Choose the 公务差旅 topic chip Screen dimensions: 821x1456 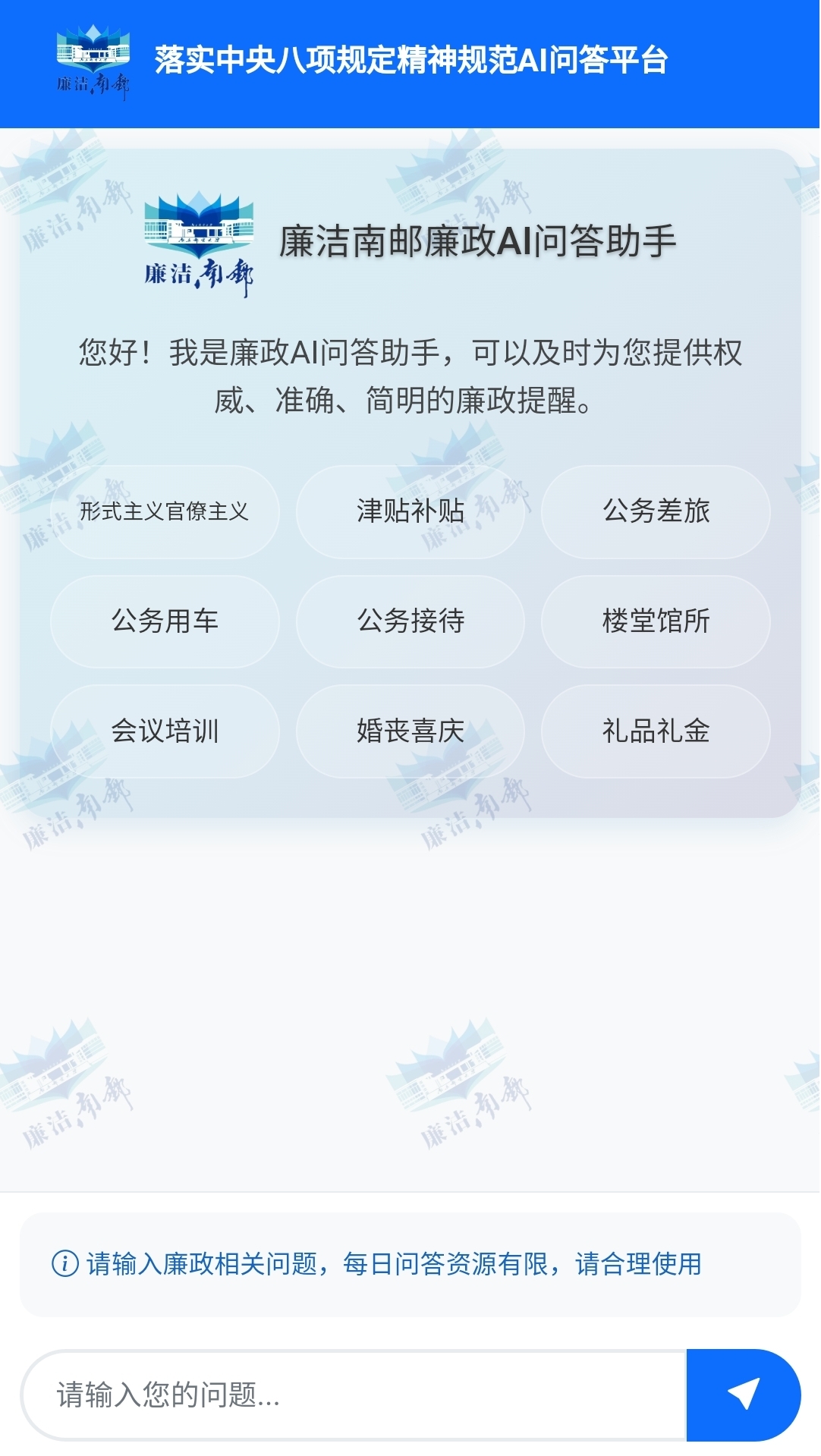(x=656, y=512)
